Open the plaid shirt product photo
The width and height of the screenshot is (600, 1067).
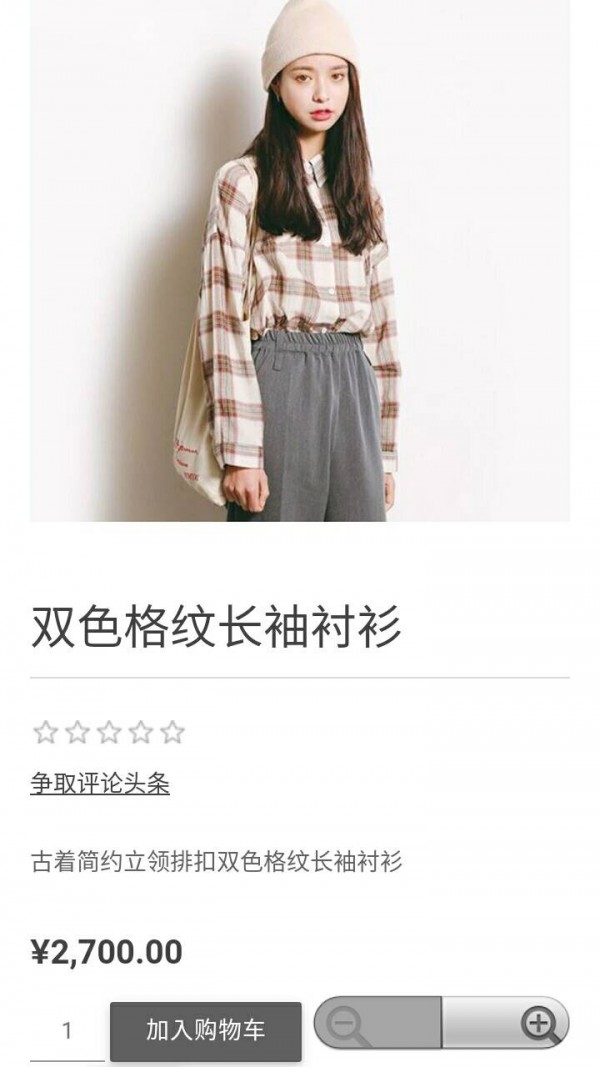(x=300, y=260)
